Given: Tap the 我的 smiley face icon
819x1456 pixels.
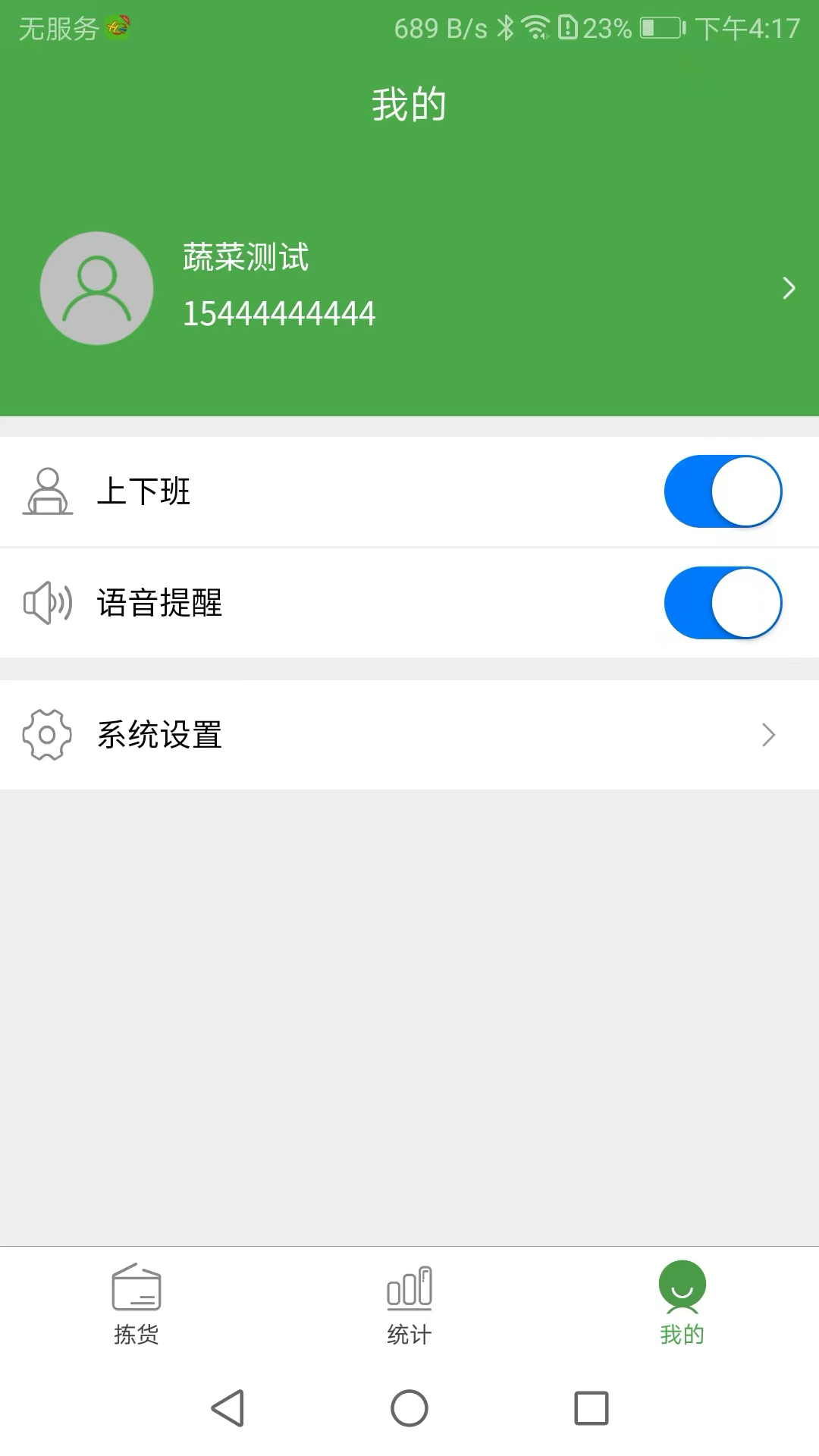Looking at the screenshot, I should (681, 1287).
